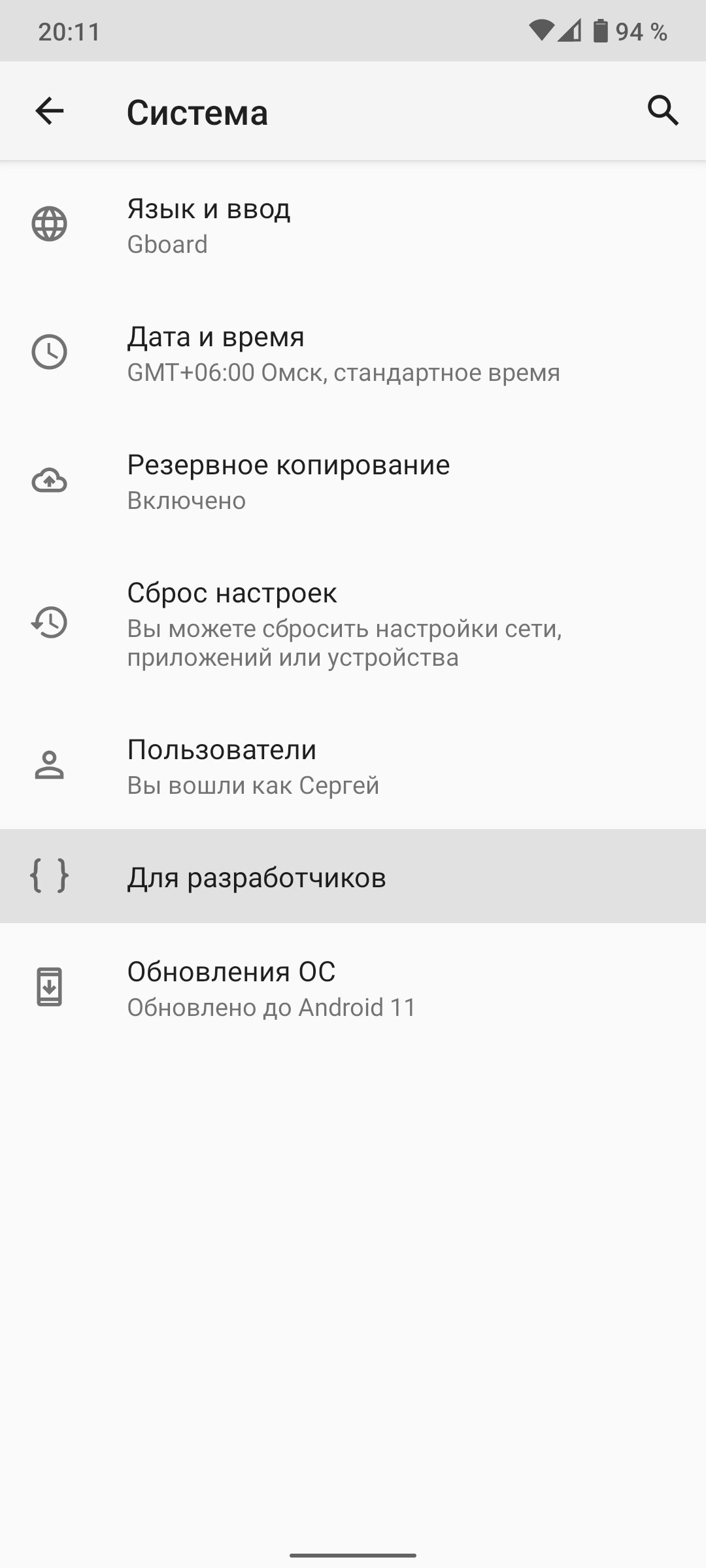Check Обновления ОС
This screenshot has height=1568, width=706.
click(x=353, y=988)
